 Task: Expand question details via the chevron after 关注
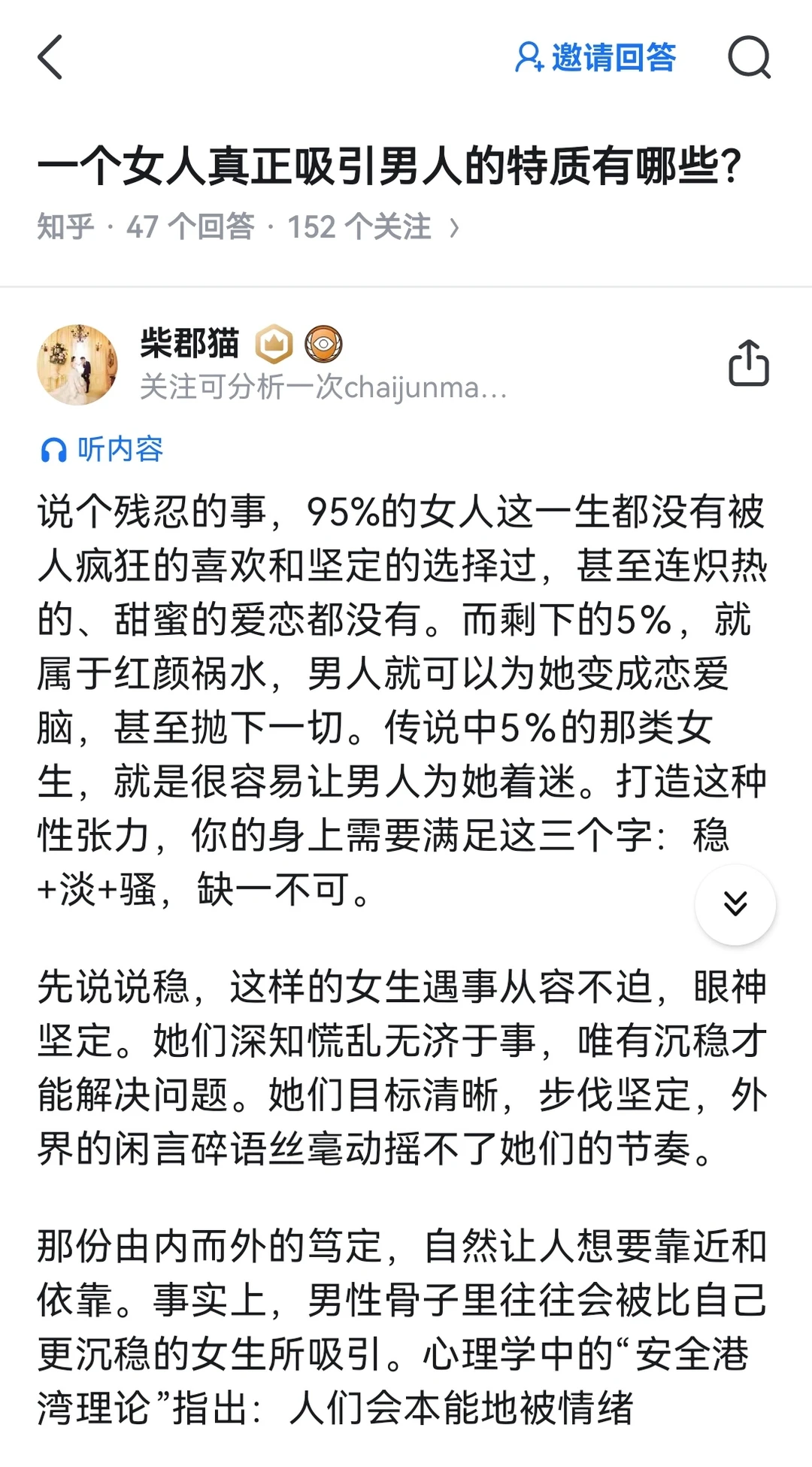click(x=454, y=226)
